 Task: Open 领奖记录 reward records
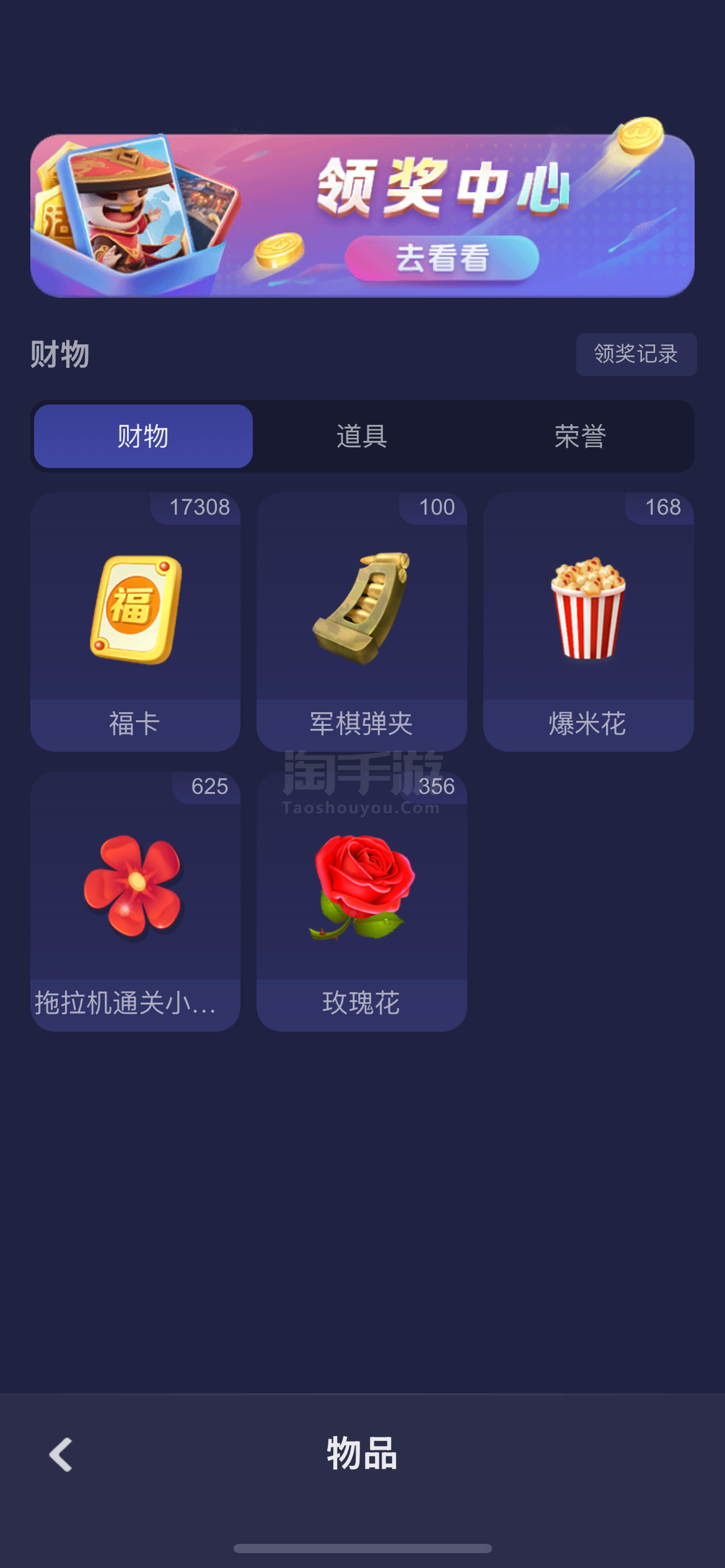[x=636, y=354]
